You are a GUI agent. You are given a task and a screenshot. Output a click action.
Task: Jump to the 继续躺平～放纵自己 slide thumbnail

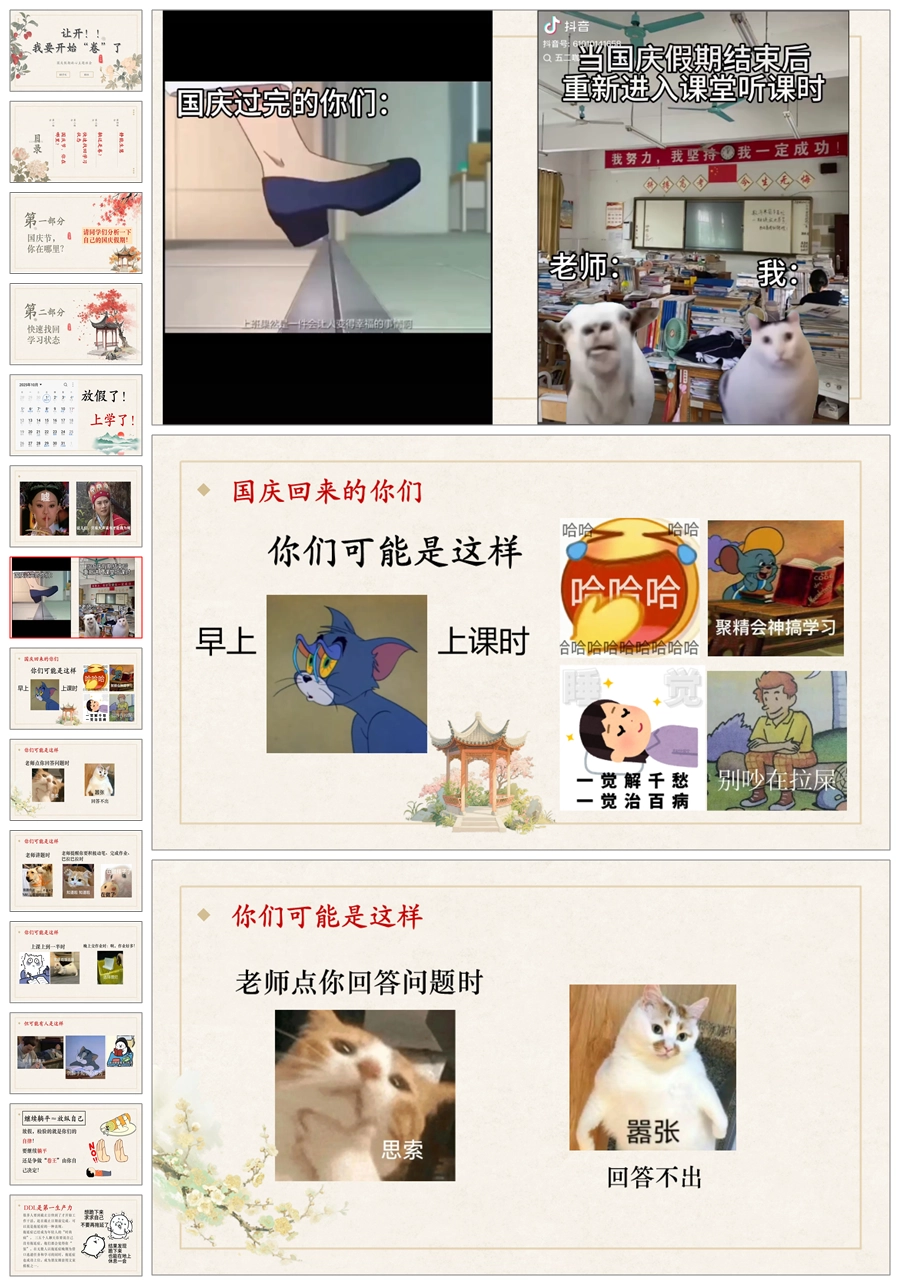(x=76, y=1143)
